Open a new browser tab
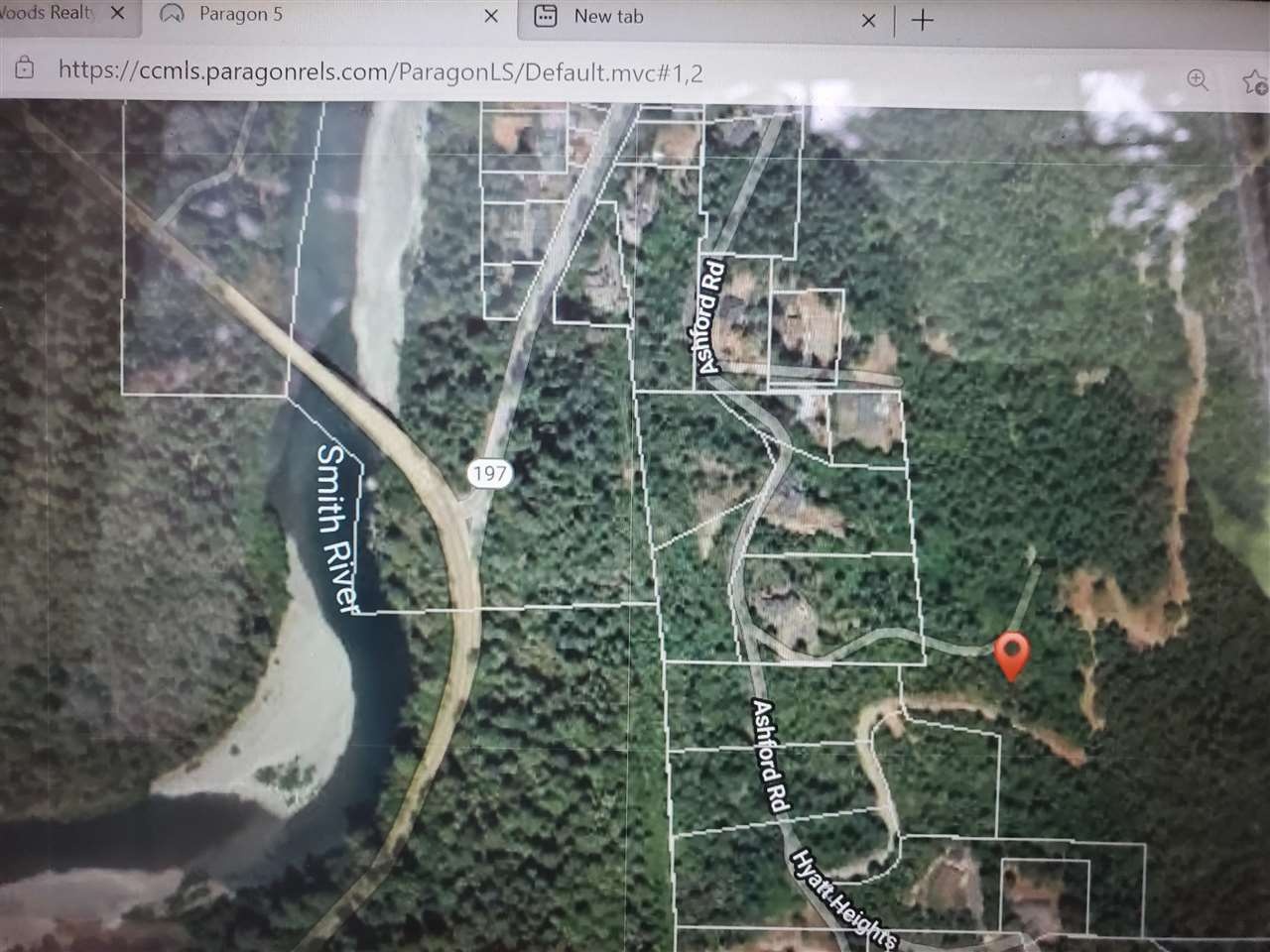Viewport: 1270px width, 952px height. click(x=923, y=20)
